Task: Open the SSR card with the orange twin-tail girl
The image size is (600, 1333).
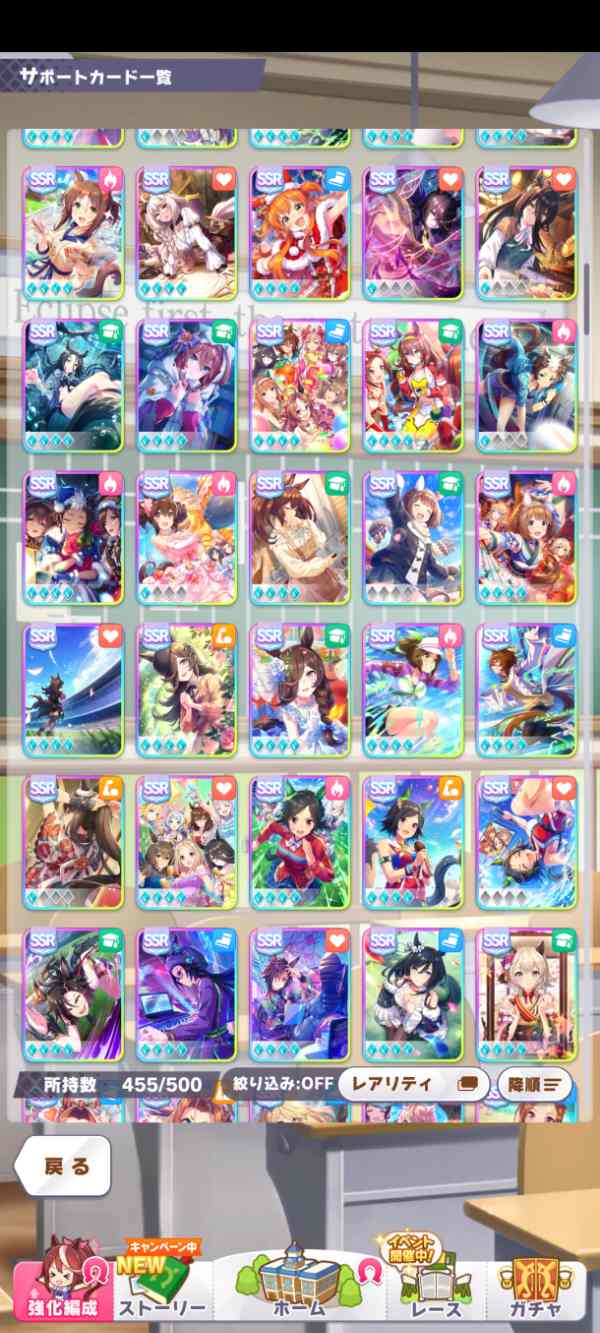Action: pyautogui.click(x=299, y=234)
